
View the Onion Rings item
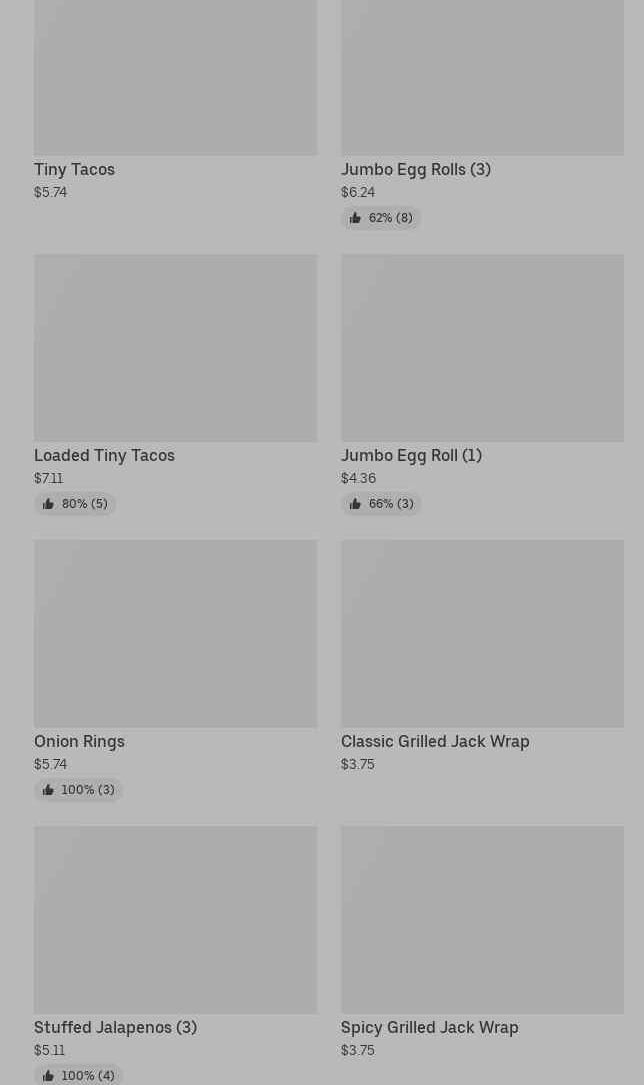point(176,670)
